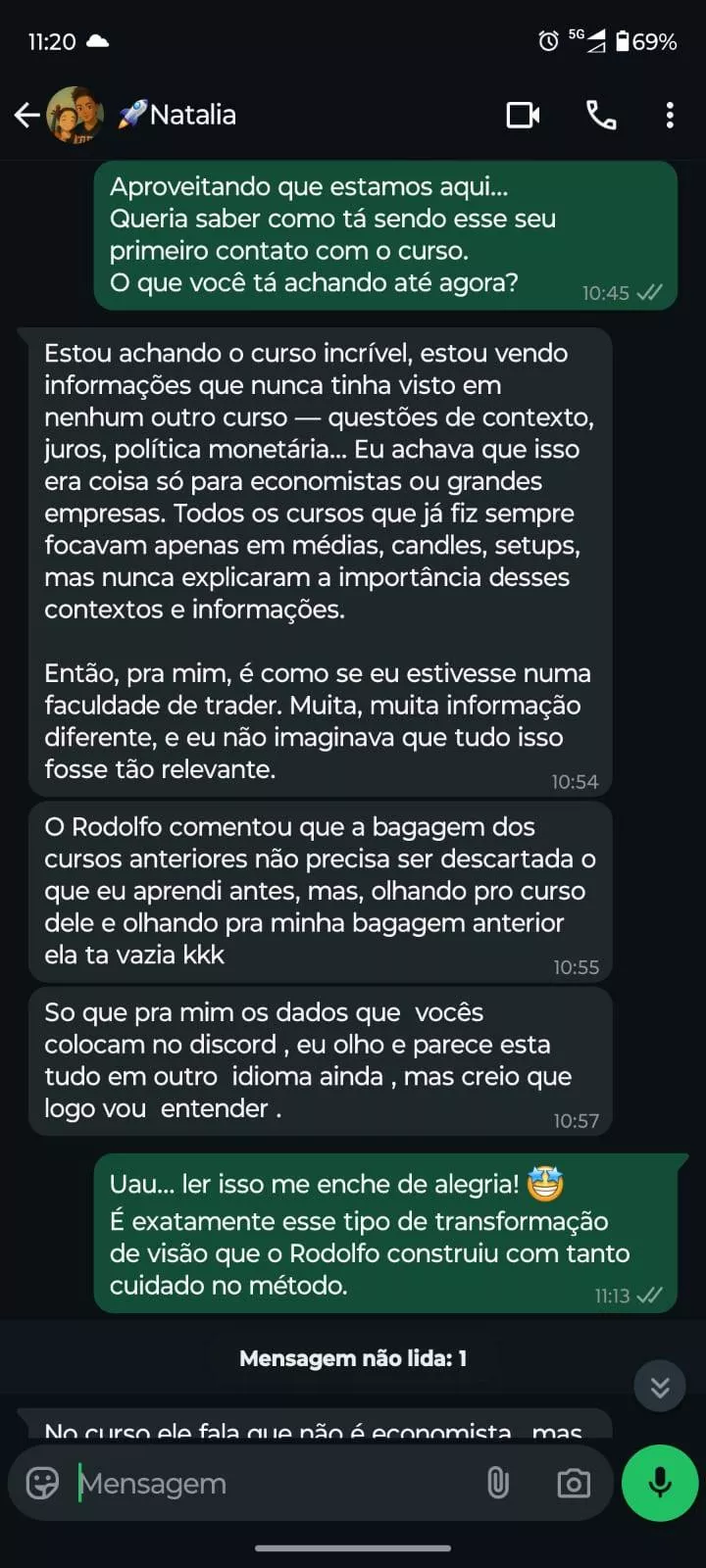Open the camera to send a photo
This screenshot has width=706, height=1568.
[574, 1484]
